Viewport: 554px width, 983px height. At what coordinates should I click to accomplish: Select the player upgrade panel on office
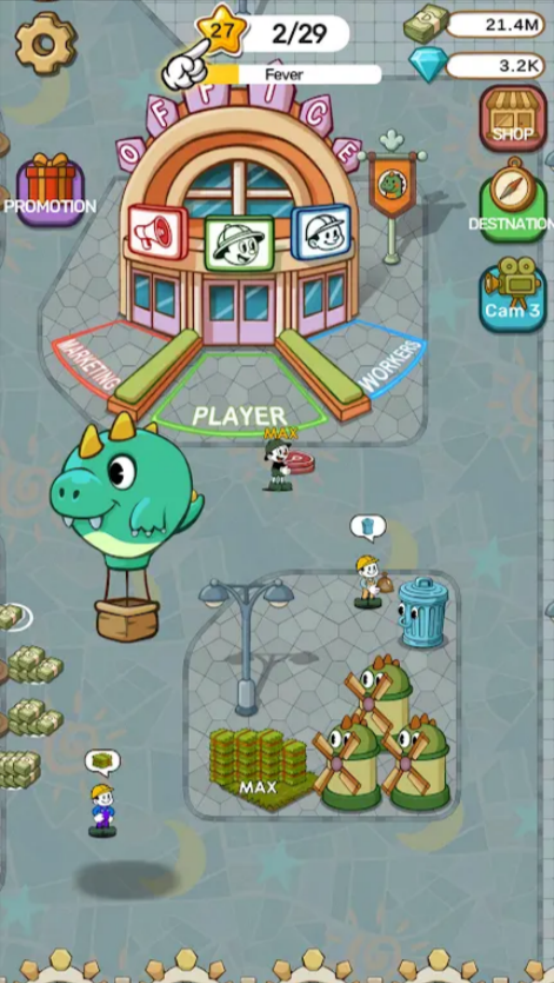(x=239, y=243)
